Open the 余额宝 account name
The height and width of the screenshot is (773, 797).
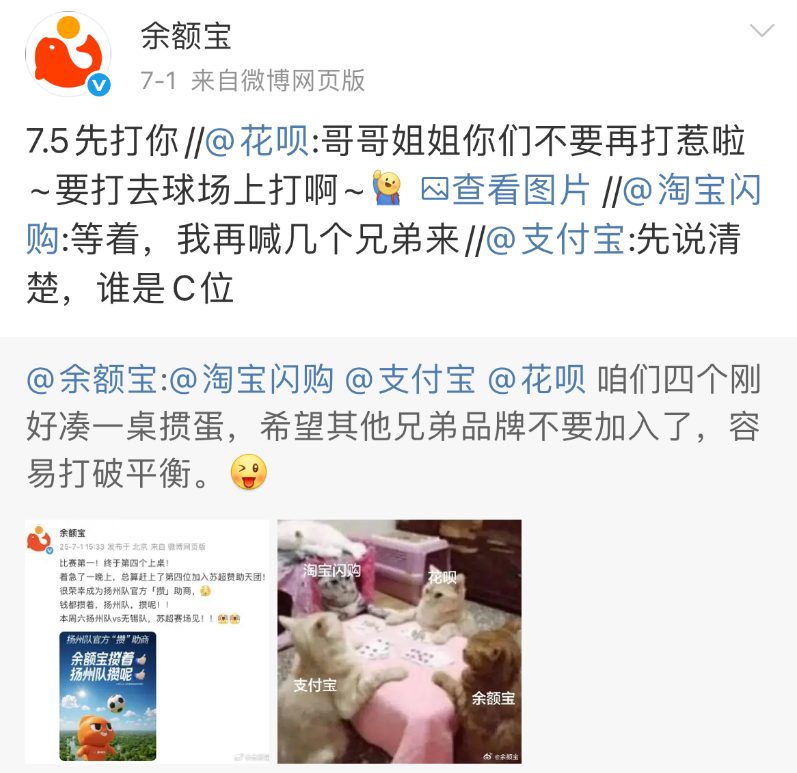[x=186, y=37]
